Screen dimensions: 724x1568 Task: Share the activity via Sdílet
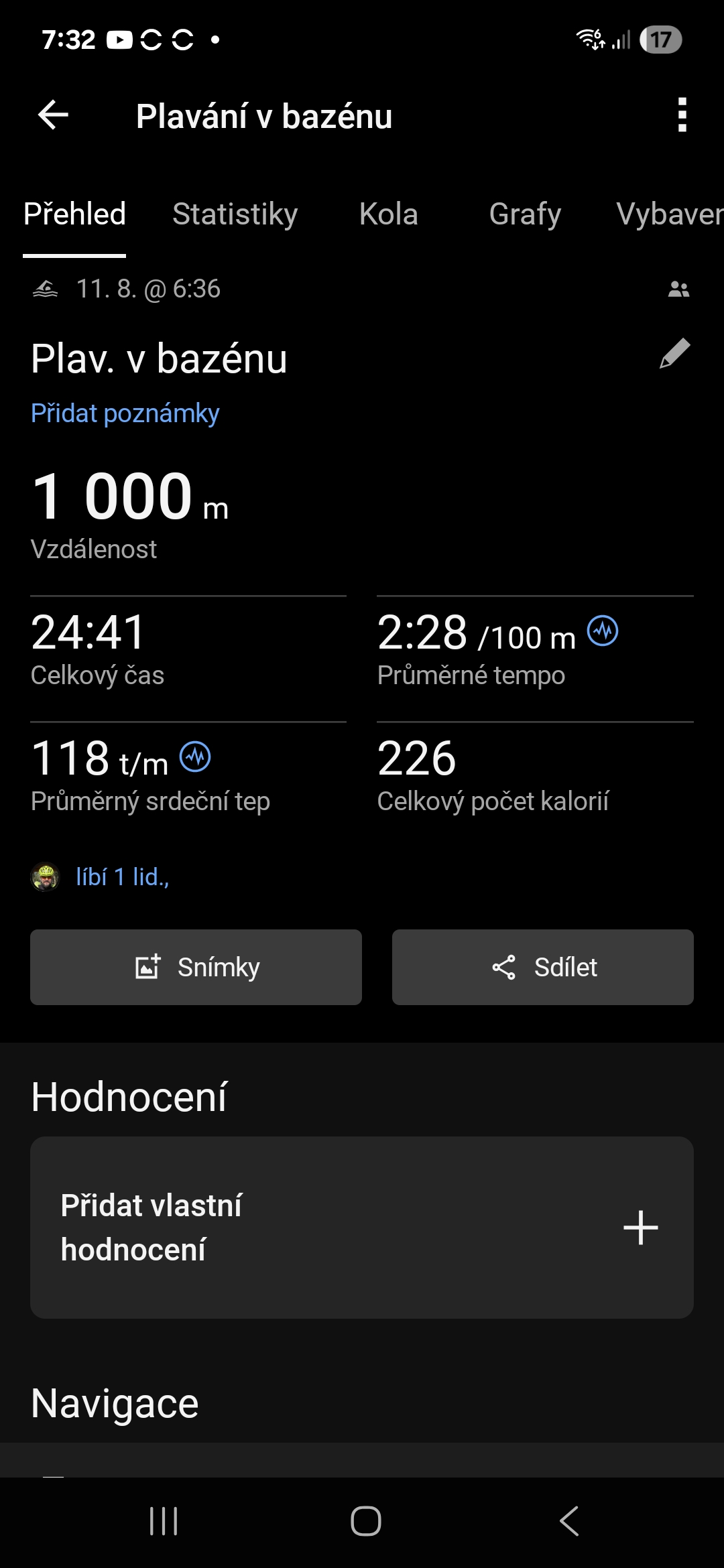pos(542,967)
